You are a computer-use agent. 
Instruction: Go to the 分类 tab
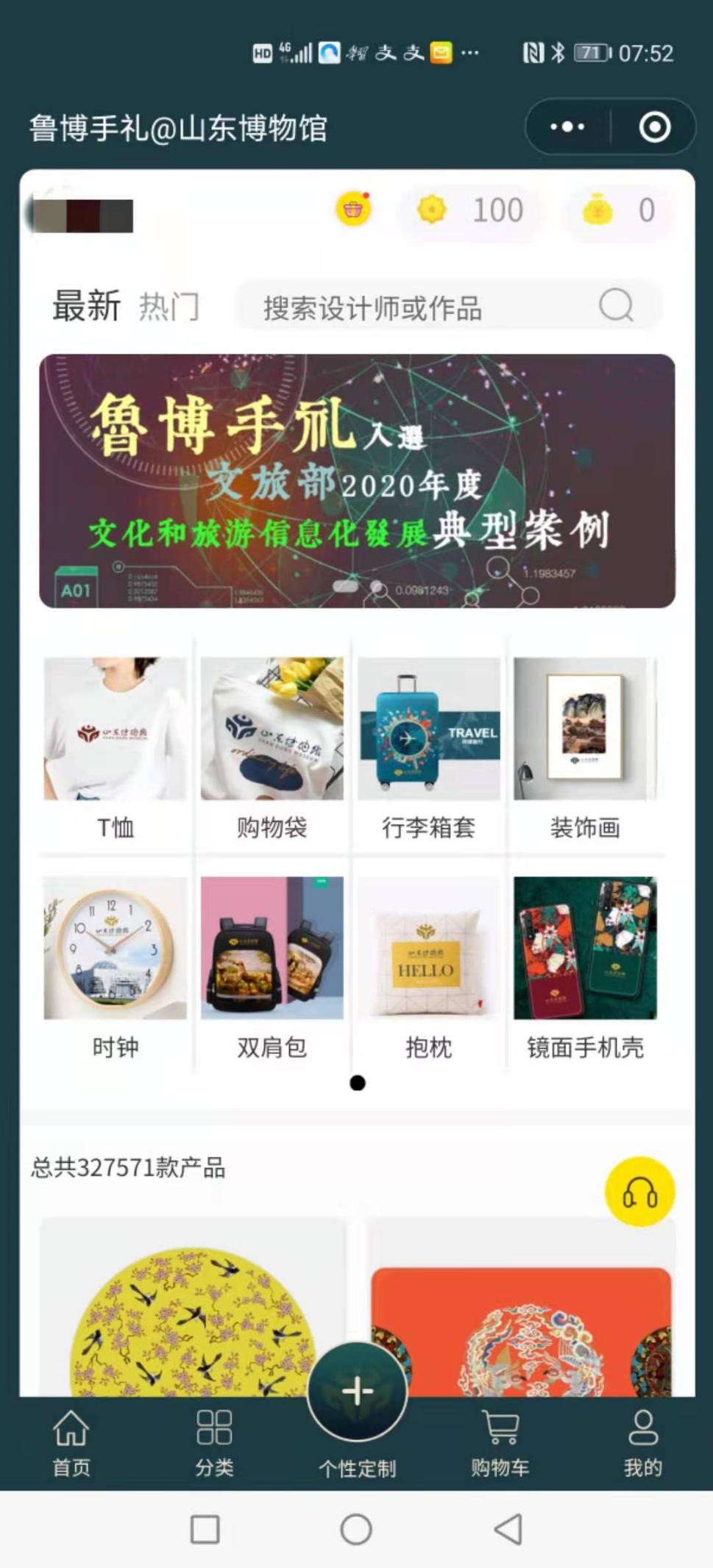[214, 1442]
